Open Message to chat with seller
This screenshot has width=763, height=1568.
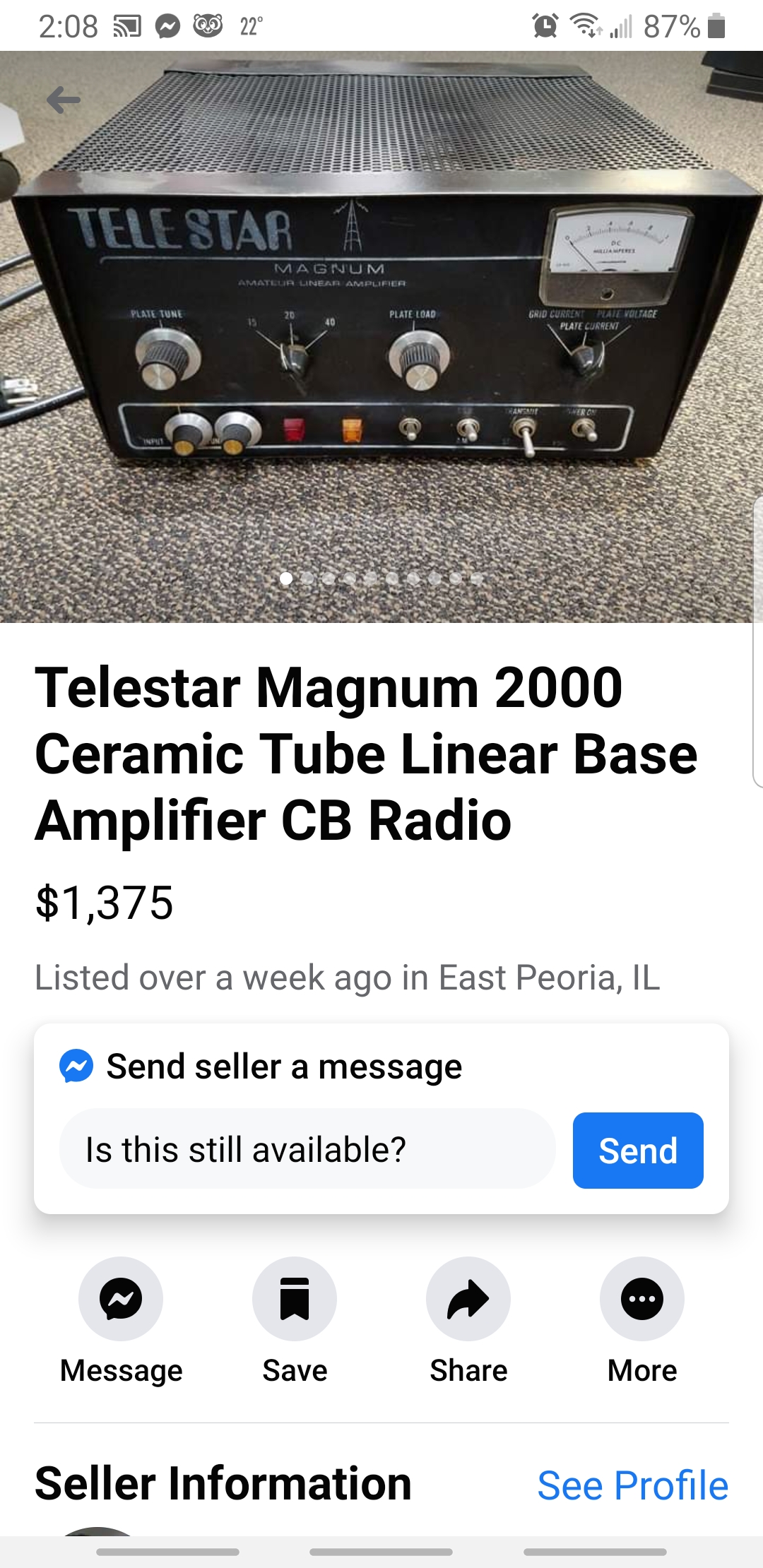tap(121, 1299)
